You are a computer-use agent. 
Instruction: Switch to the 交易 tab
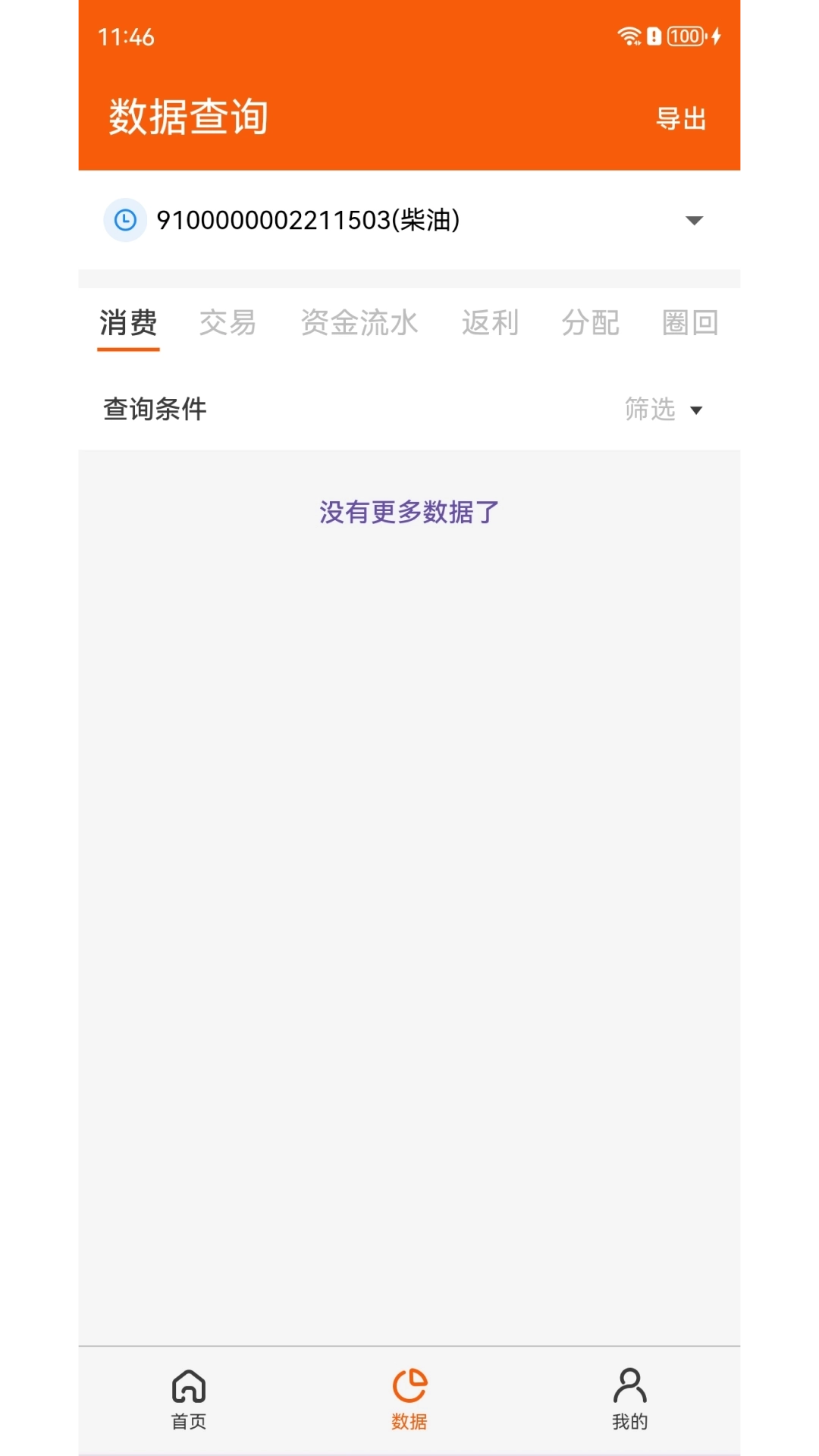point(227,322)
